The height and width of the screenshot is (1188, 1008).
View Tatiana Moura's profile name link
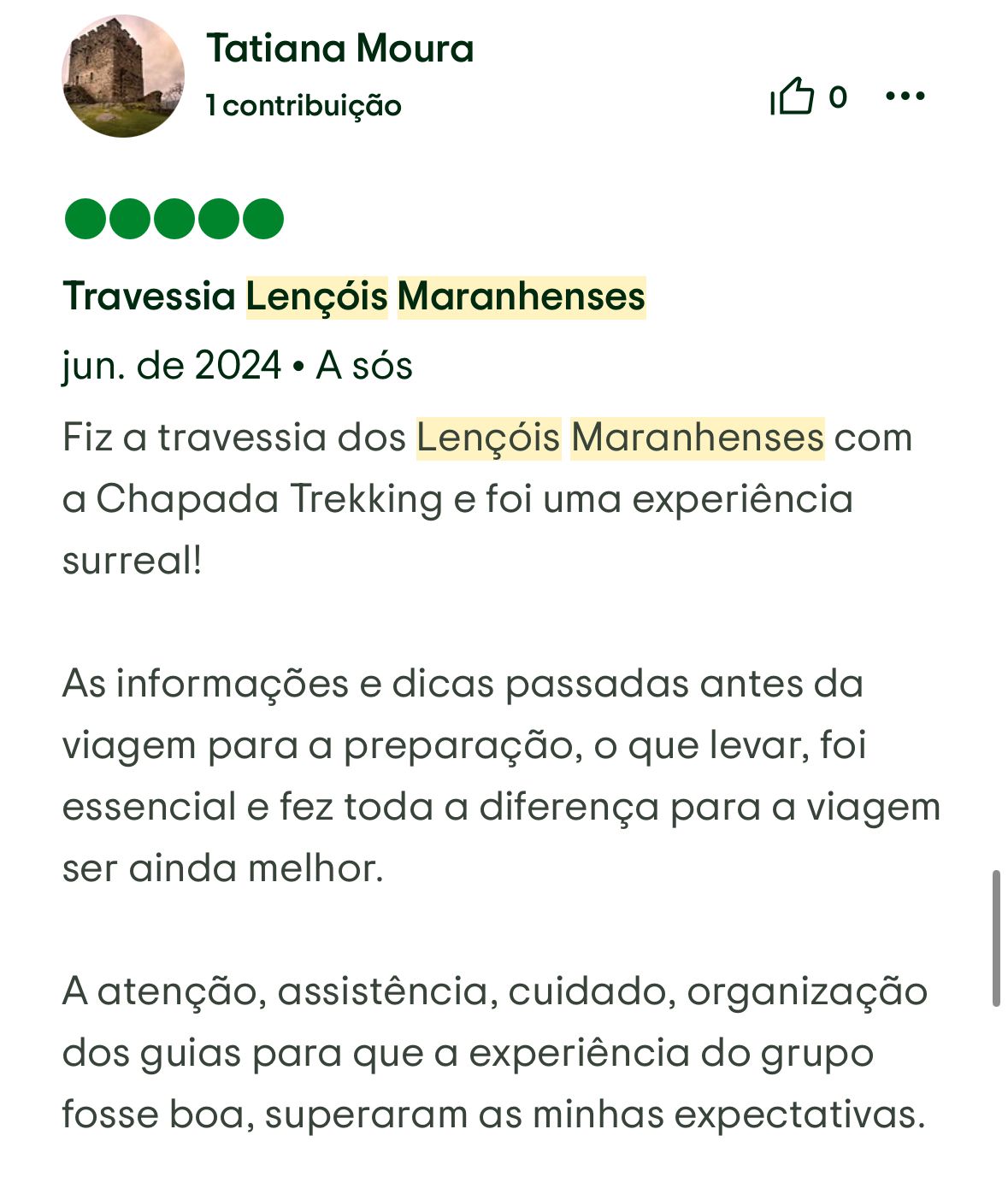(x=339, y=49)
